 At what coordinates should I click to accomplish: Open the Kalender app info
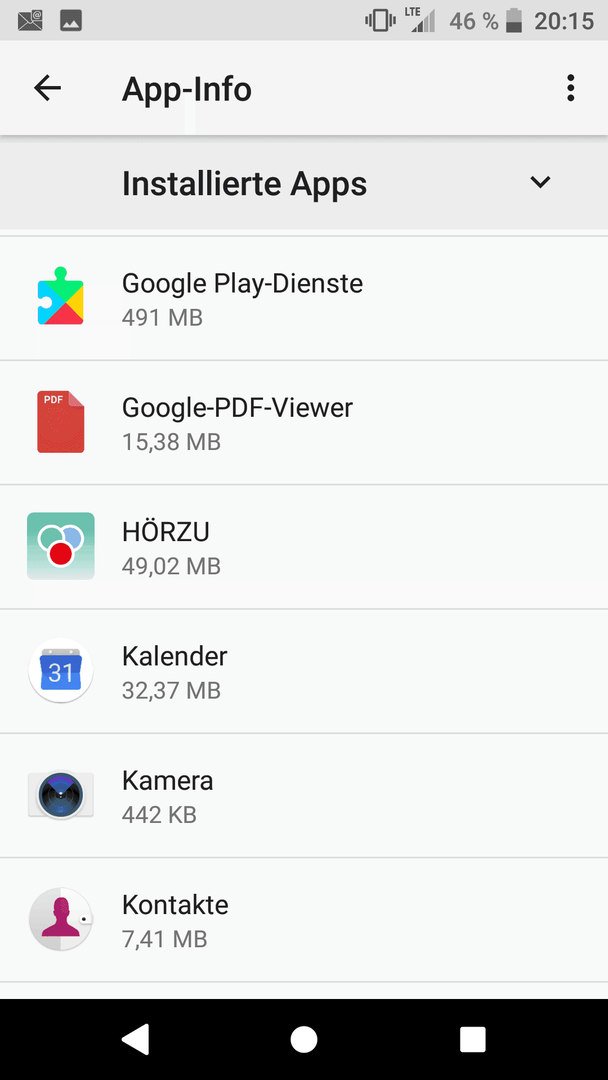coord(304,672)
